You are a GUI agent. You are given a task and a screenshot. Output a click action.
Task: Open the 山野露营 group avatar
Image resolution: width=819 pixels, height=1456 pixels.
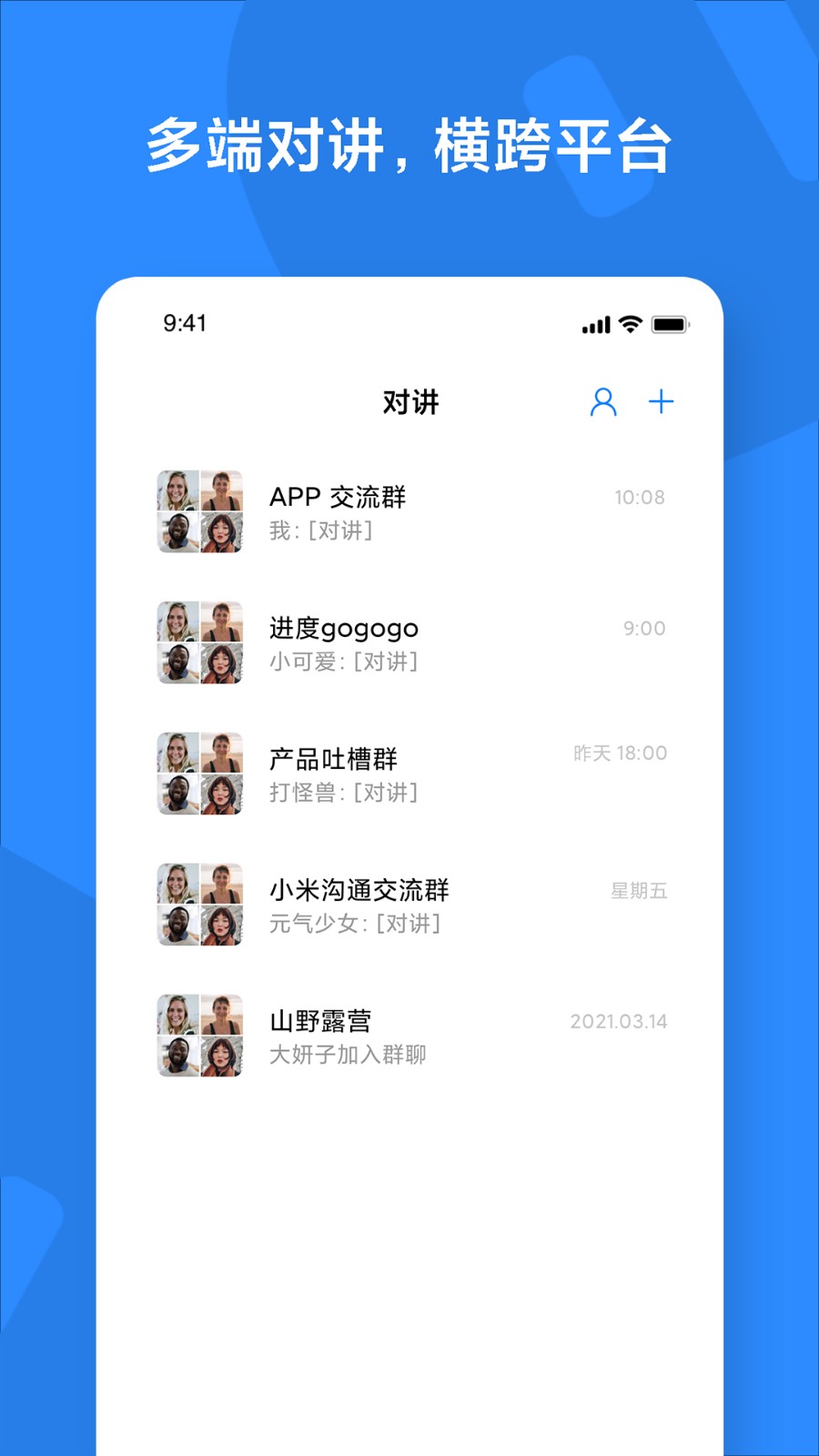(x=199, y=1036)
